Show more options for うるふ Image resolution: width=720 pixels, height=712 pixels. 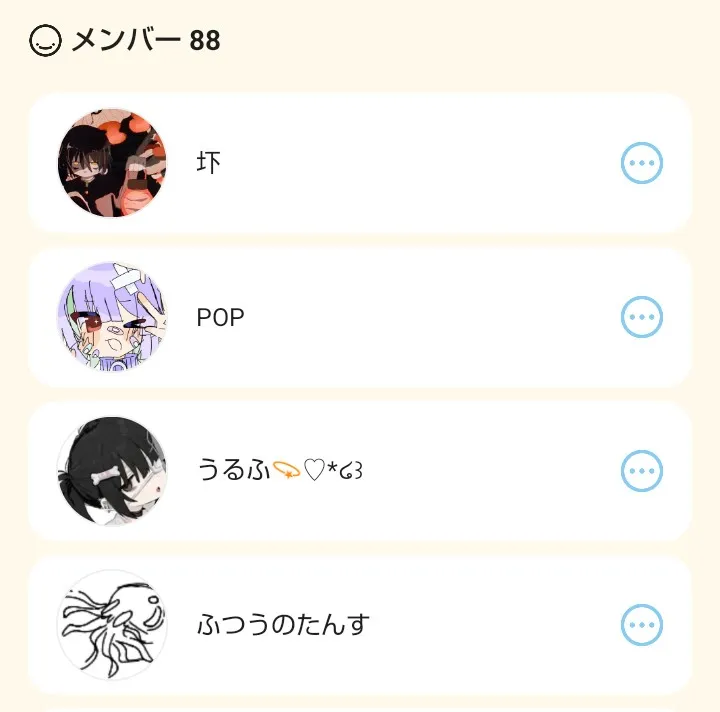(642, 471)
